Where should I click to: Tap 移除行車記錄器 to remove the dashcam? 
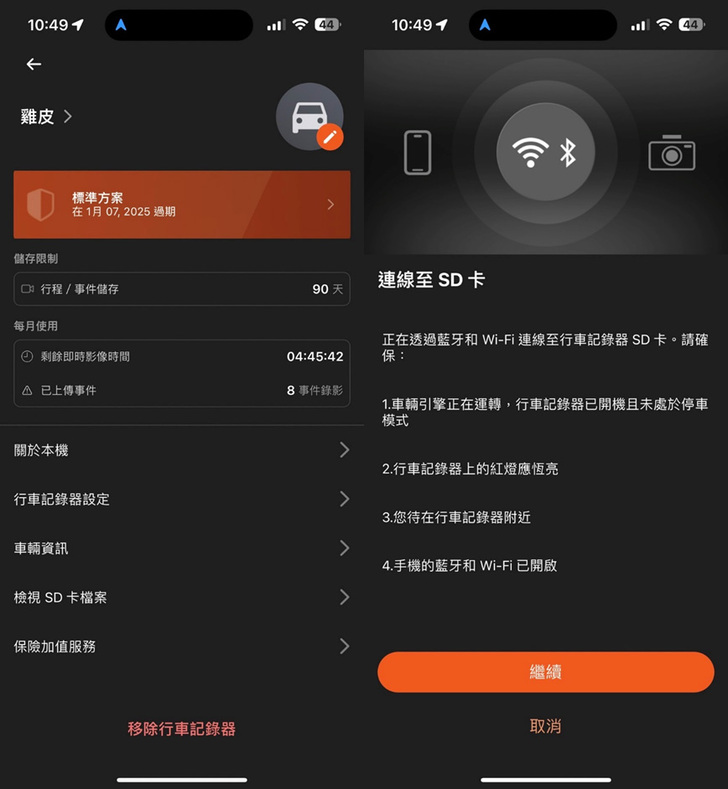point(182,729)
